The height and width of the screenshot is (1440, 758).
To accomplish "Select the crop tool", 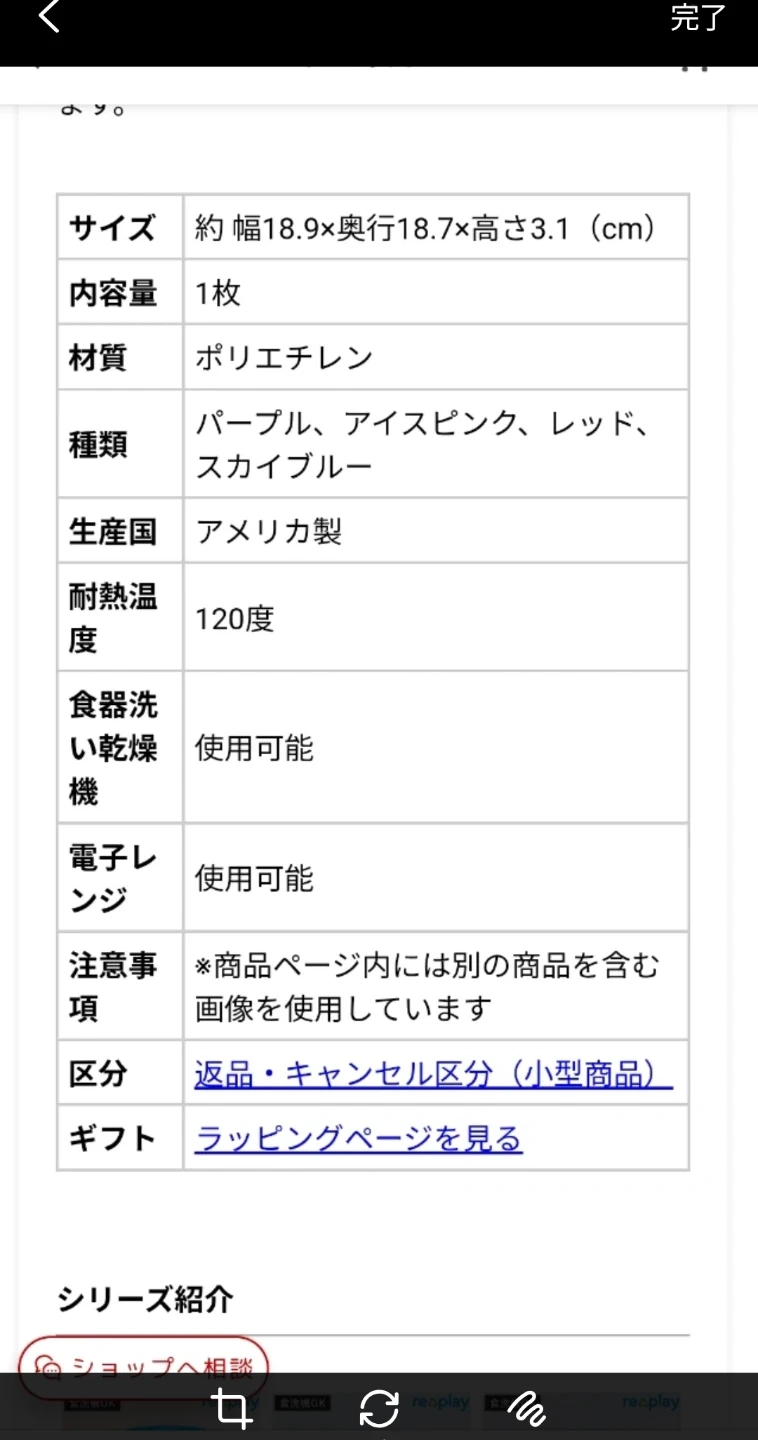I will point(232,1409).
